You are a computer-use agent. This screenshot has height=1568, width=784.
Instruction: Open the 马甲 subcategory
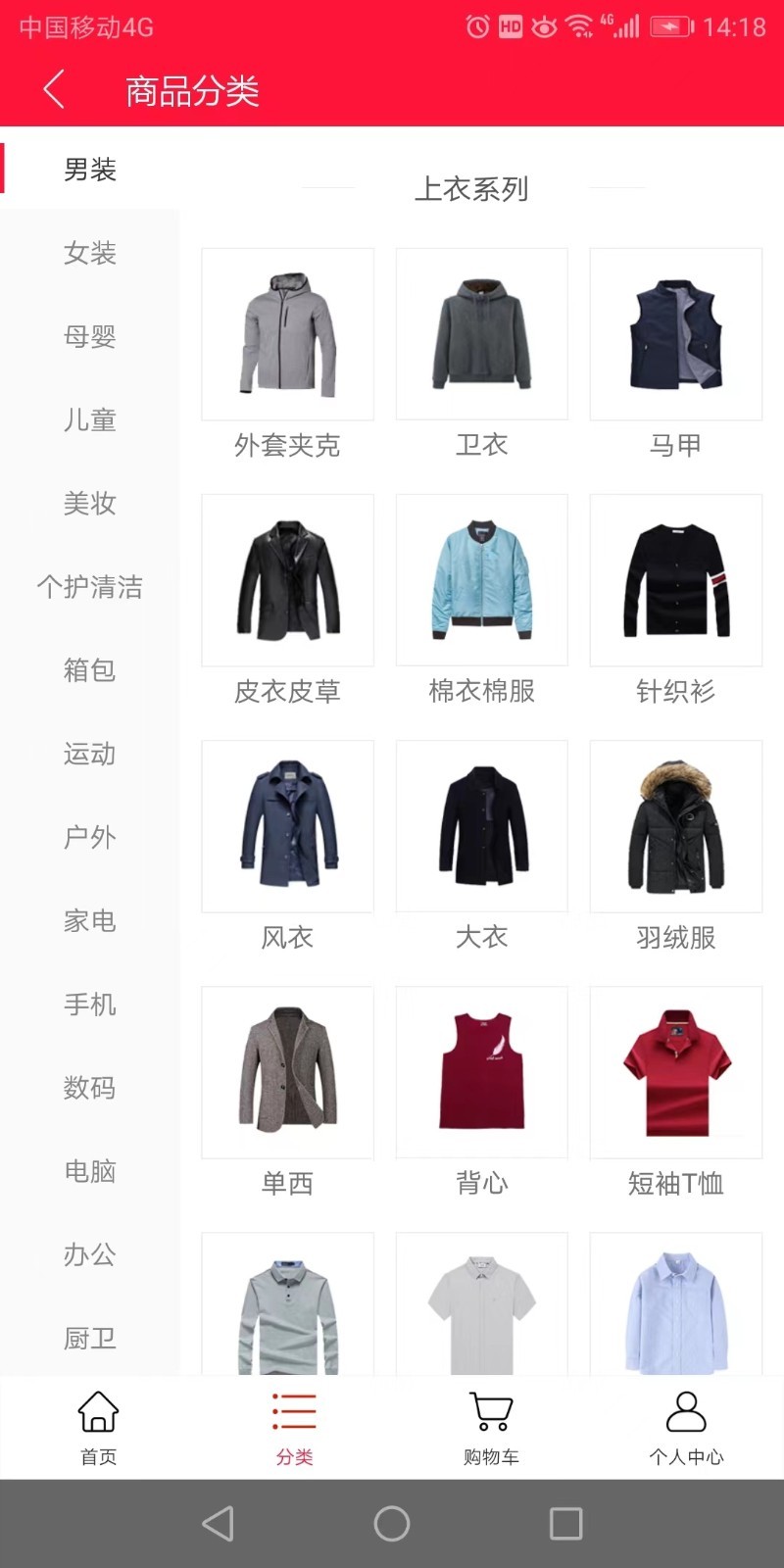(675, 354)
